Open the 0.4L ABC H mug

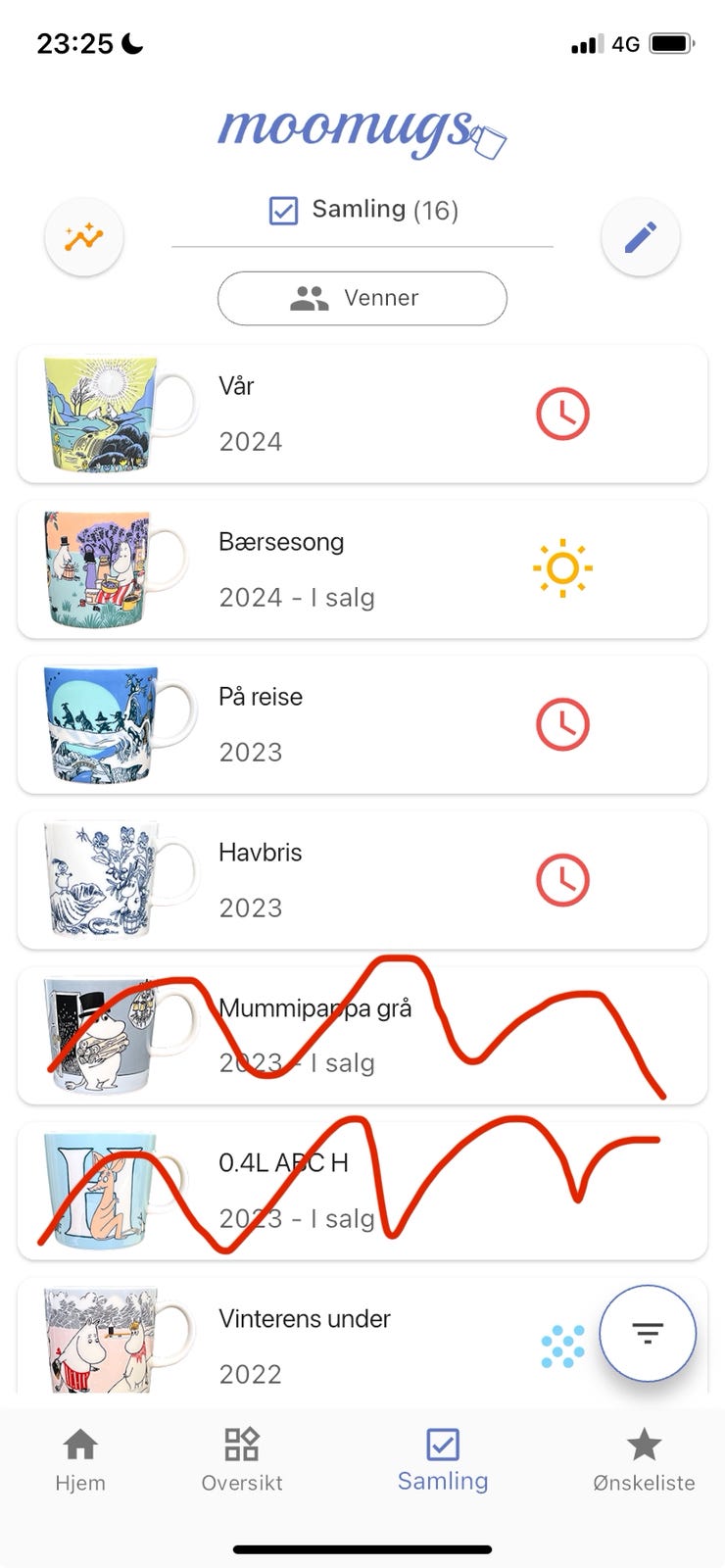coord(362,1191)
